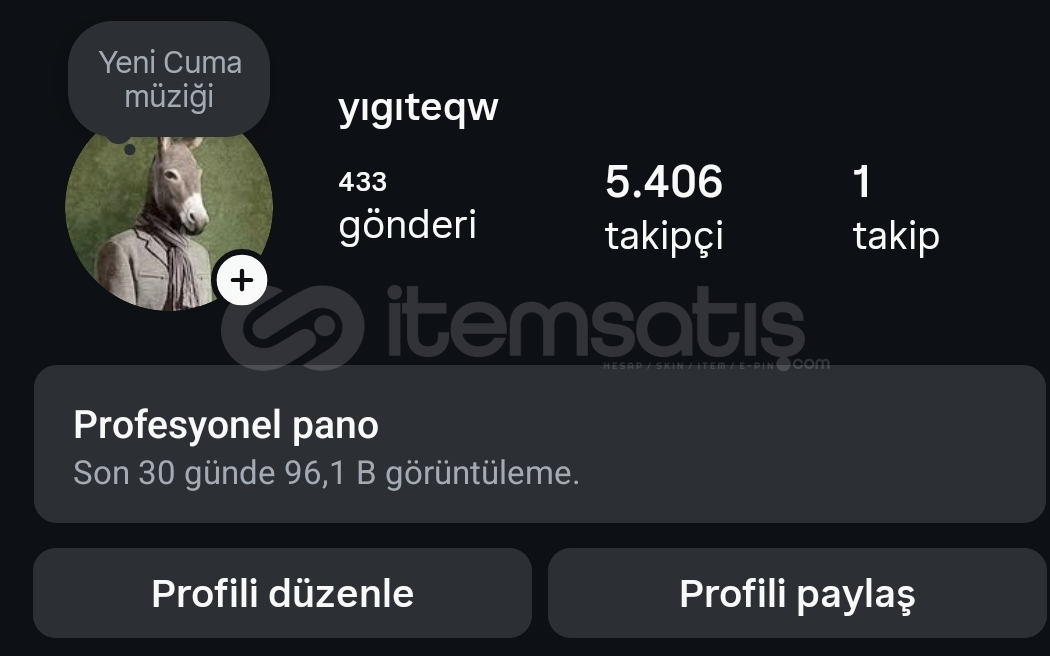Tap the Profili düzenle button

pos(282,593)
